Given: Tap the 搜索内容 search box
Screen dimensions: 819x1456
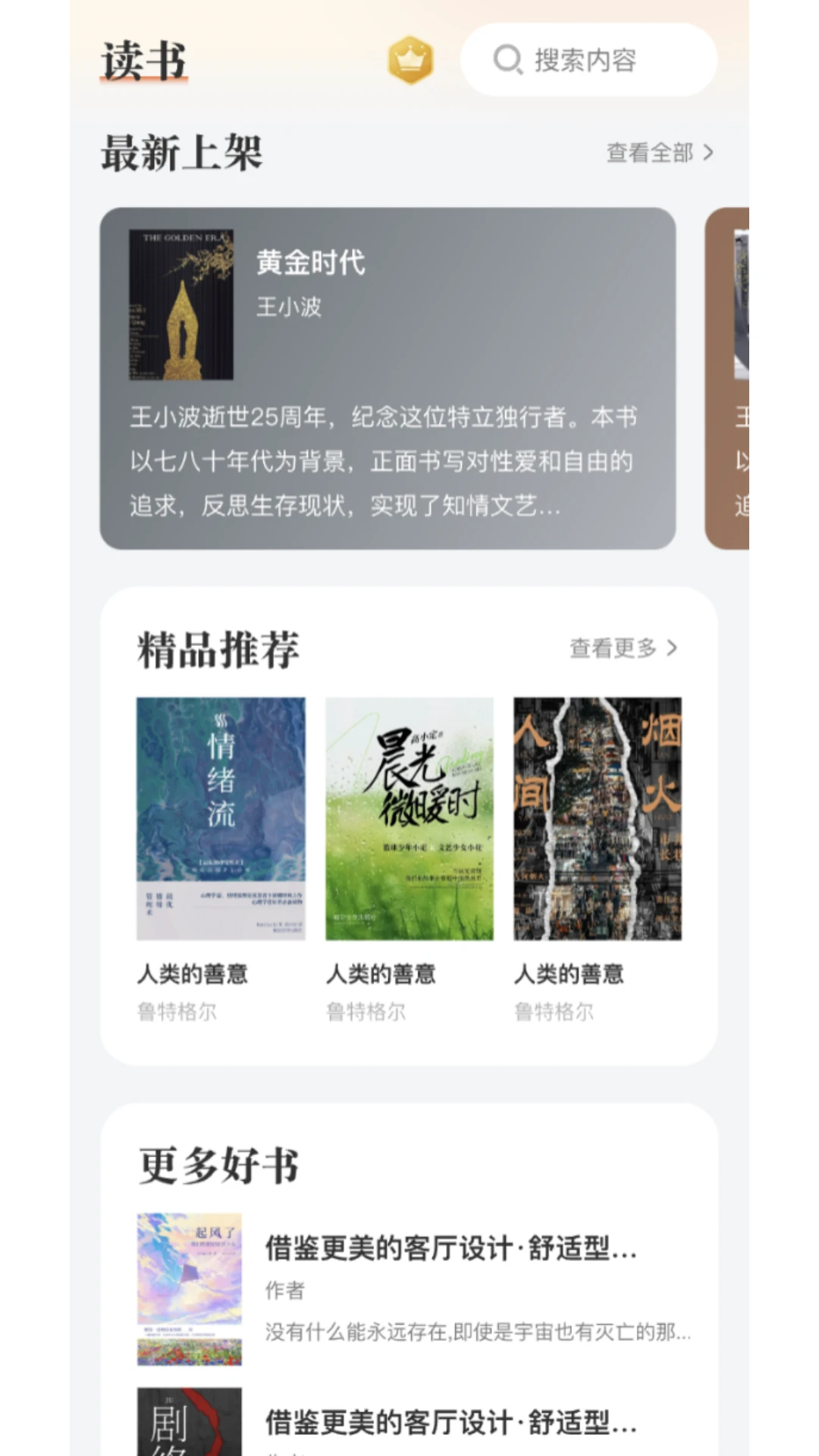Looking at the screenshot, I should click(x=588, y=60).
